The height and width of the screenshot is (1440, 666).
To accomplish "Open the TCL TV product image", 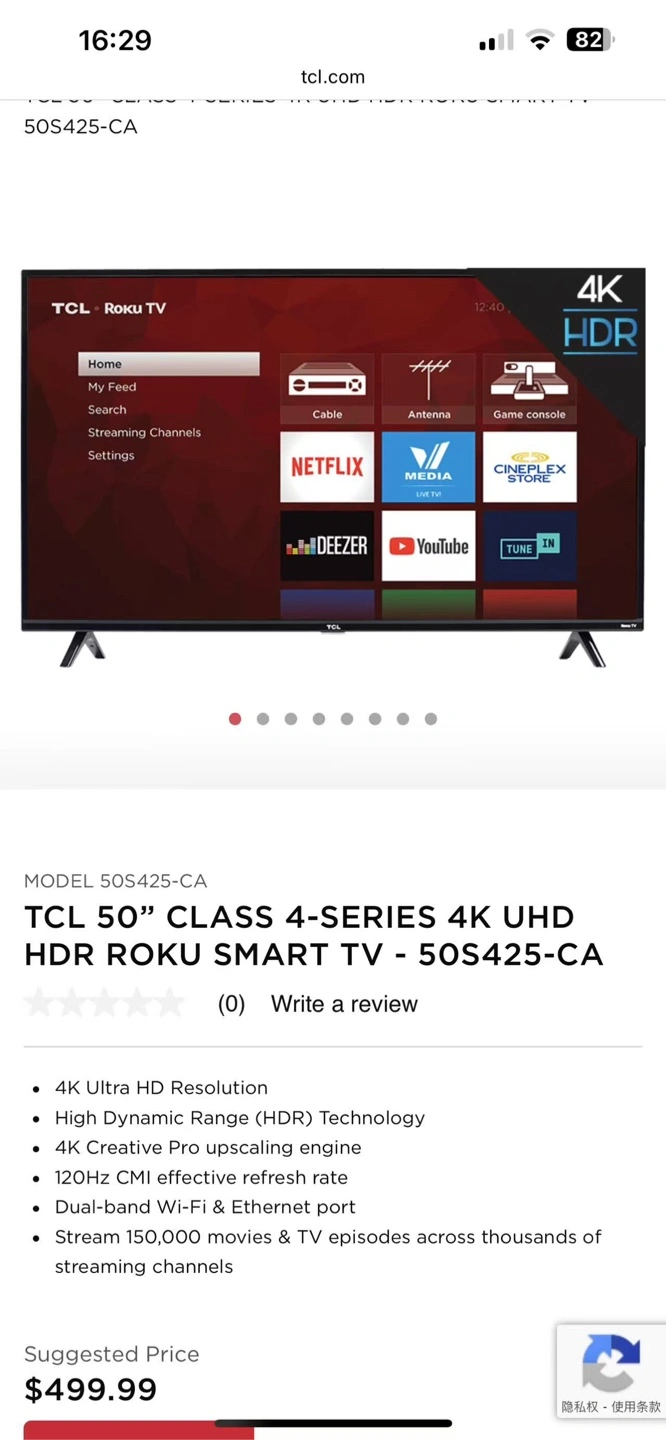I will pyautogui.click(x=333, y=468).
